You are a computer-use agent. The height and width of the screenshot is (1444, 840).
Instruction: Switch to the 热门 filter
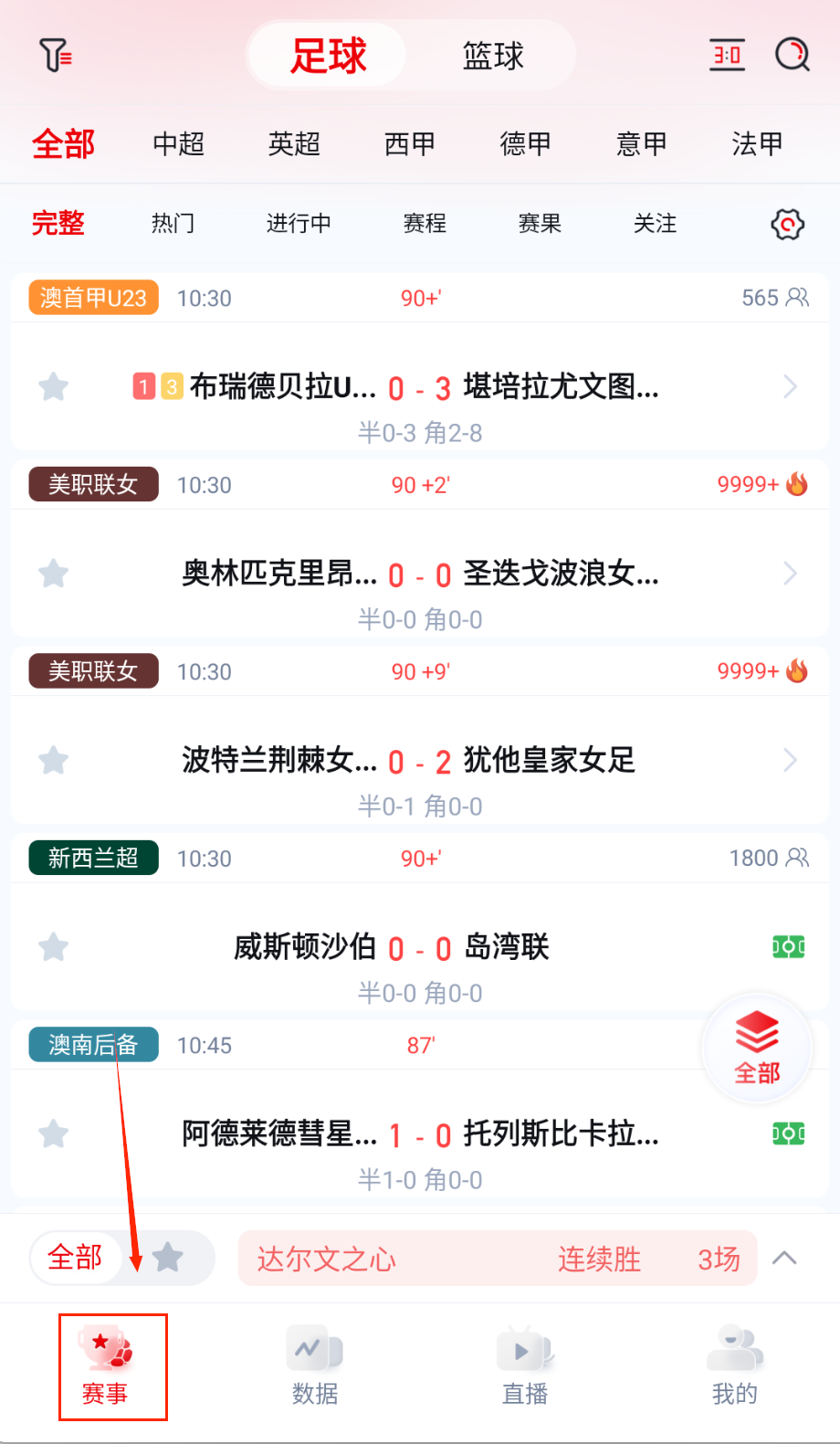(x=173, y=224)
